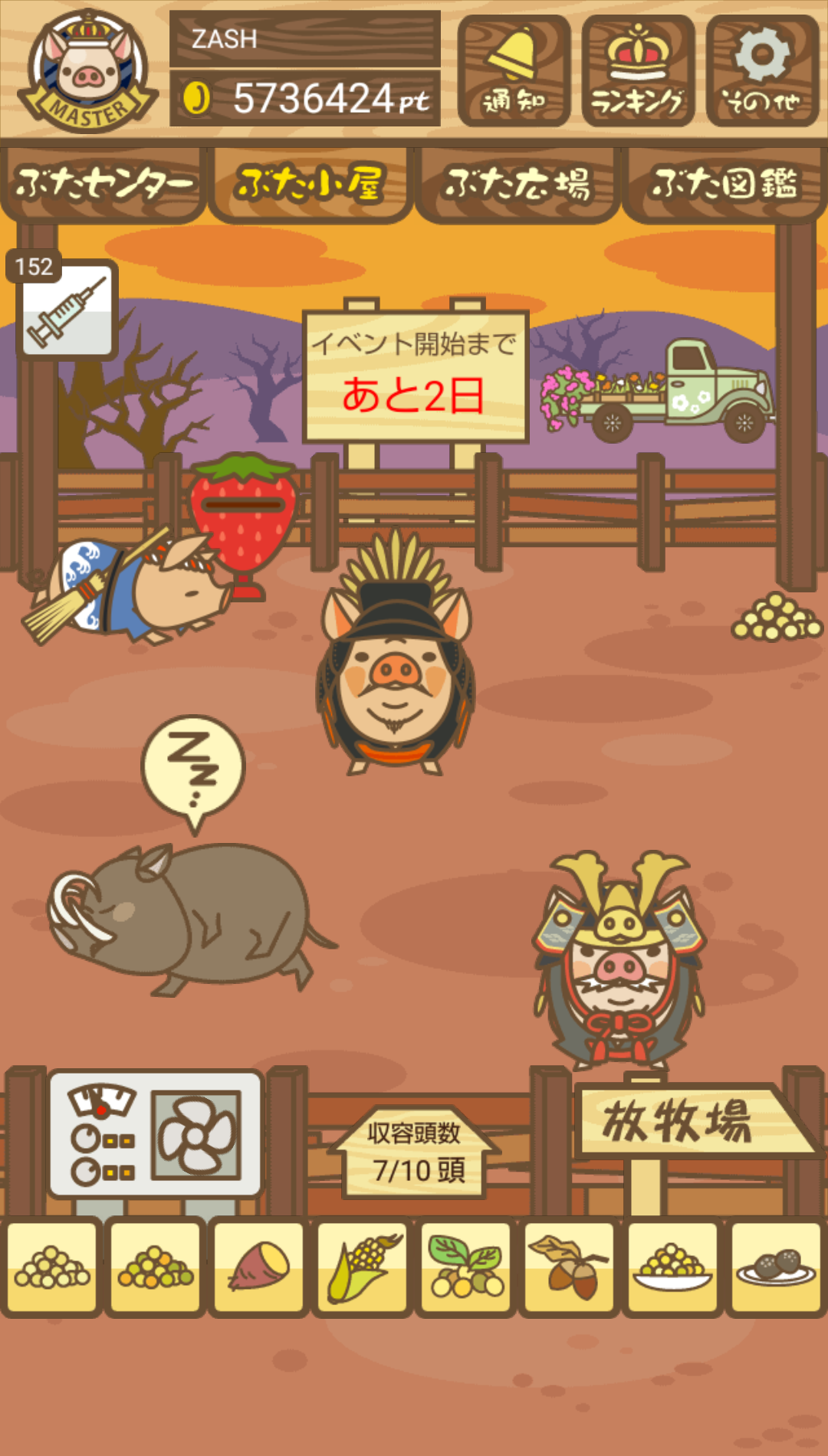The image size is (828, 1456).
Task: Open the event countdown signboard
Action: click(416, 375)
